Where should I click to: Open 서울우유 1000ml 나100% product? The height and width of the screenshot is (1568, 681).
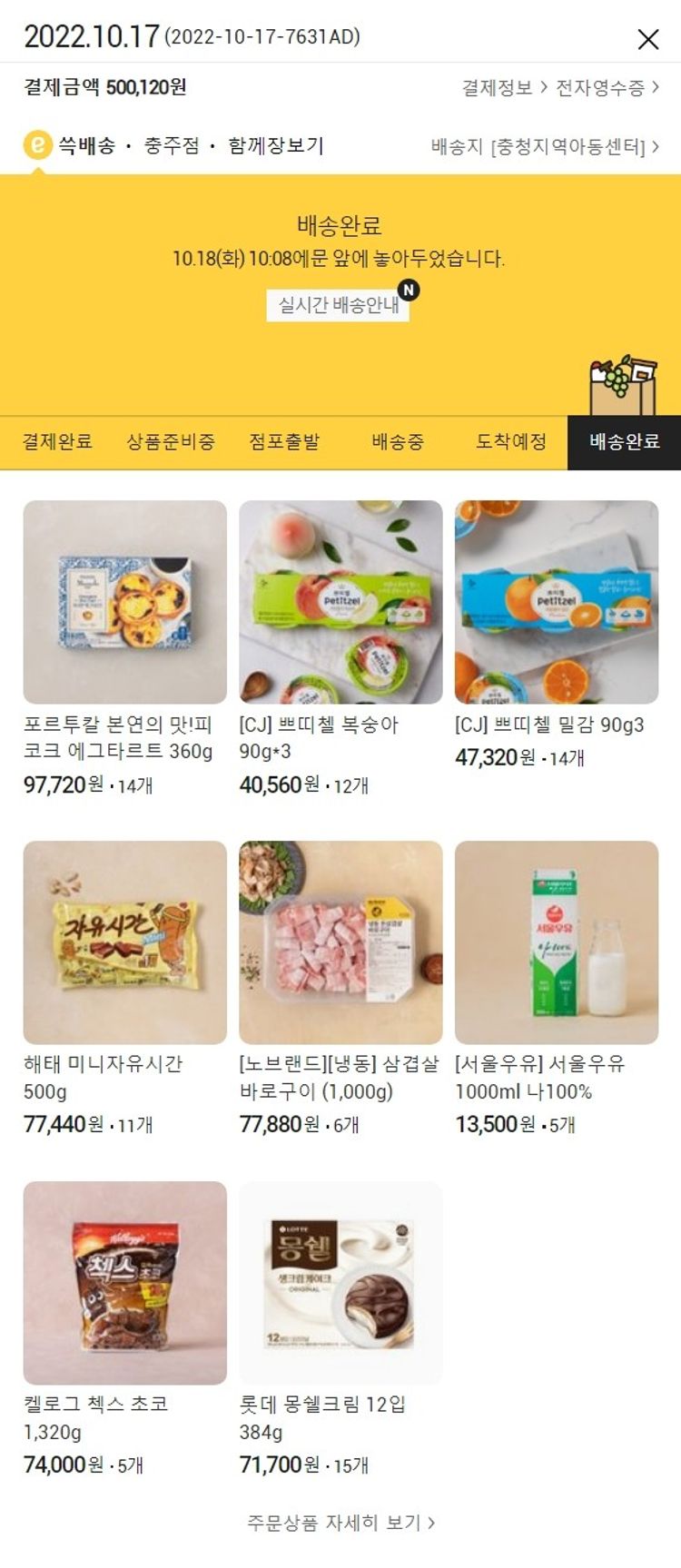click(x=556, y=942)
